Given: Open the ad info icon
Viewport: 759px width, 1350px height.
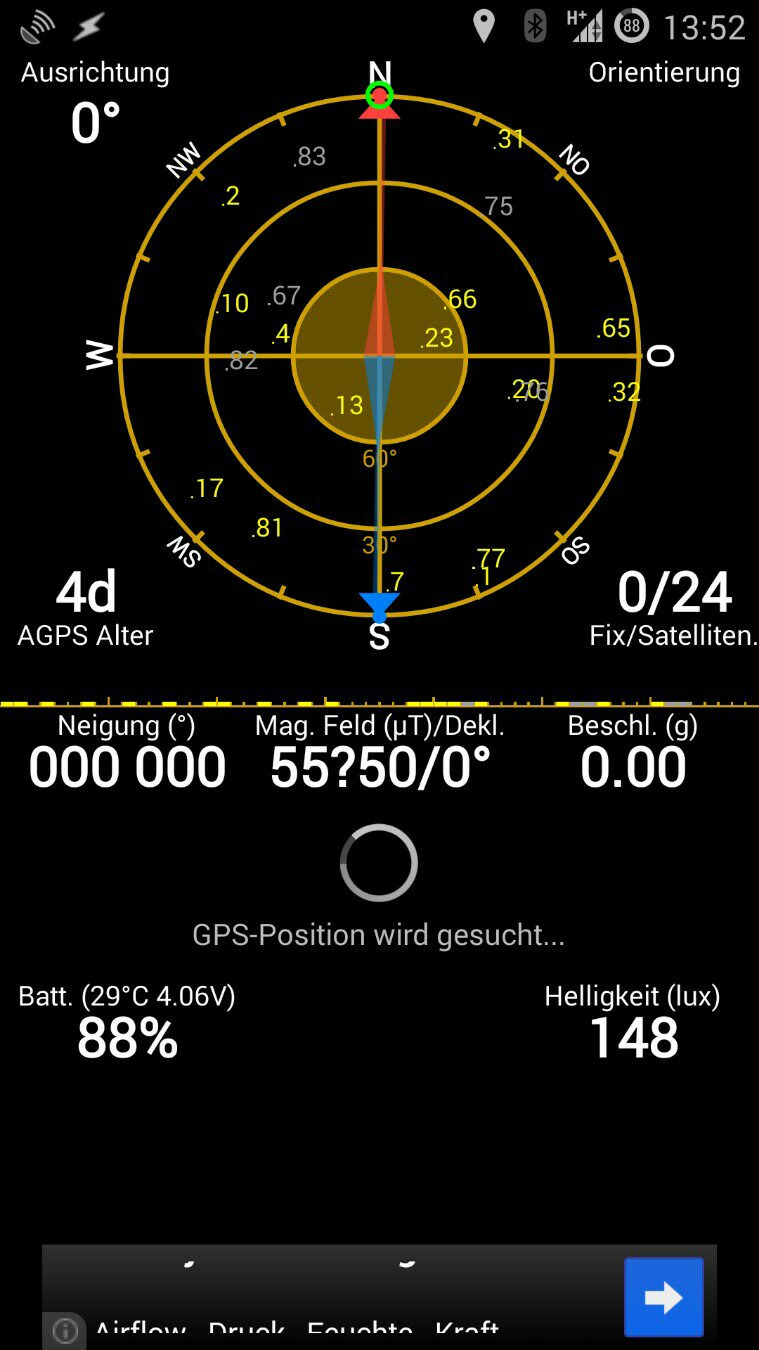Looking at the screenshot, I should (65, 1331).
